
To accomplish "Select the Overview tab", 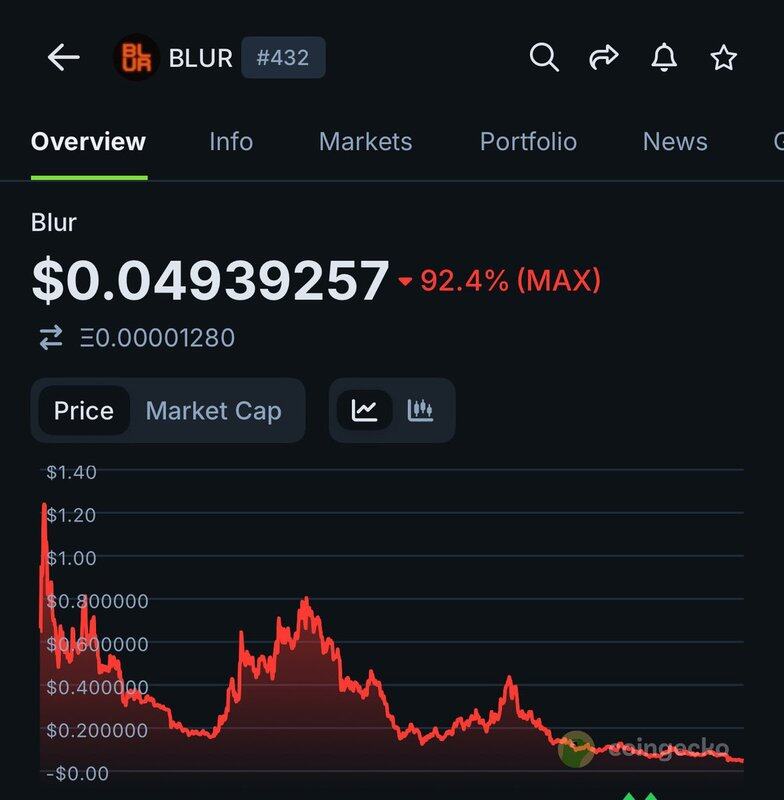I will tap(89, 142).
